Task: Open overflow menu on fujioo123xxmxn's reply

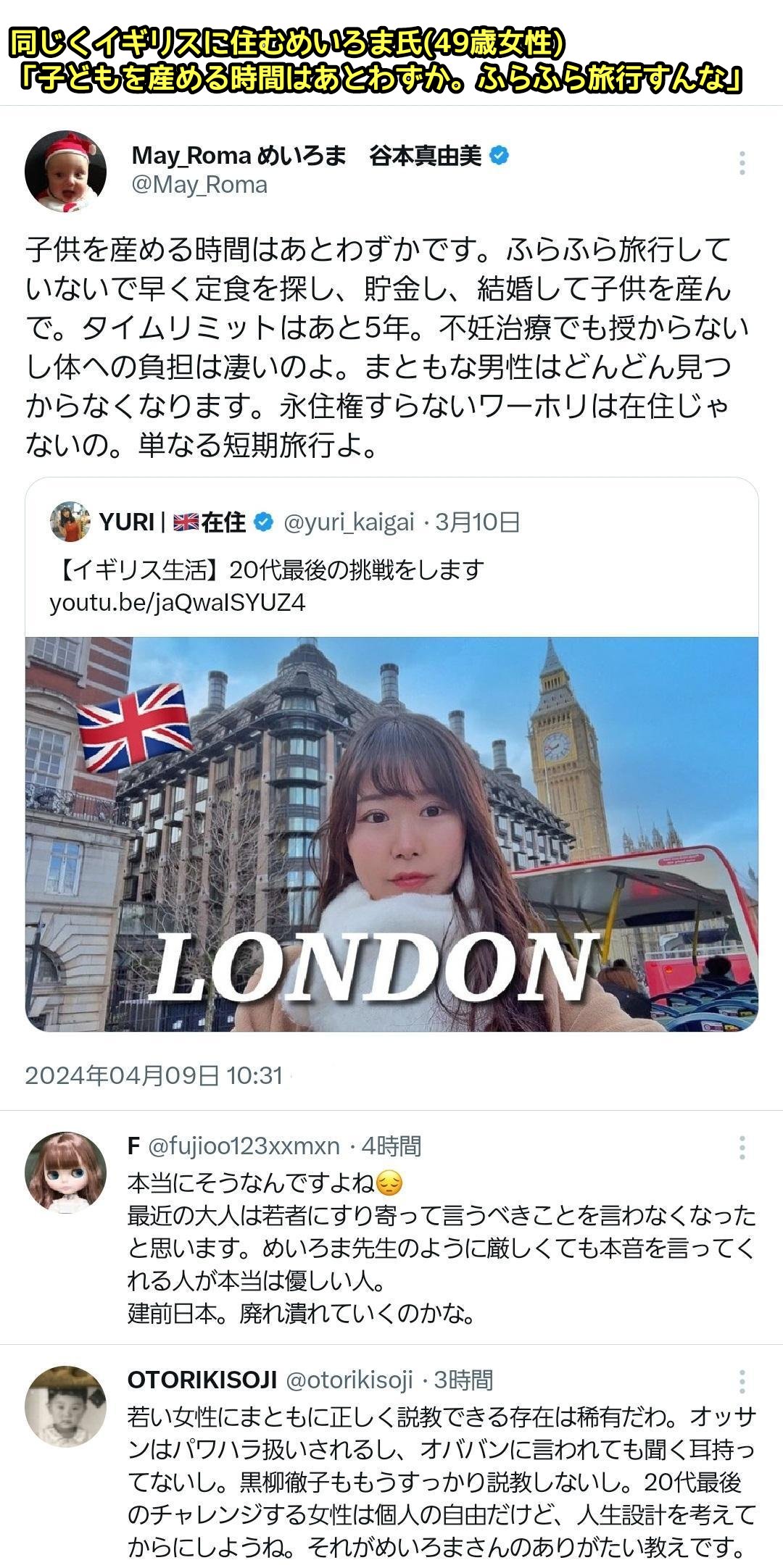Action: point(742,1148)
